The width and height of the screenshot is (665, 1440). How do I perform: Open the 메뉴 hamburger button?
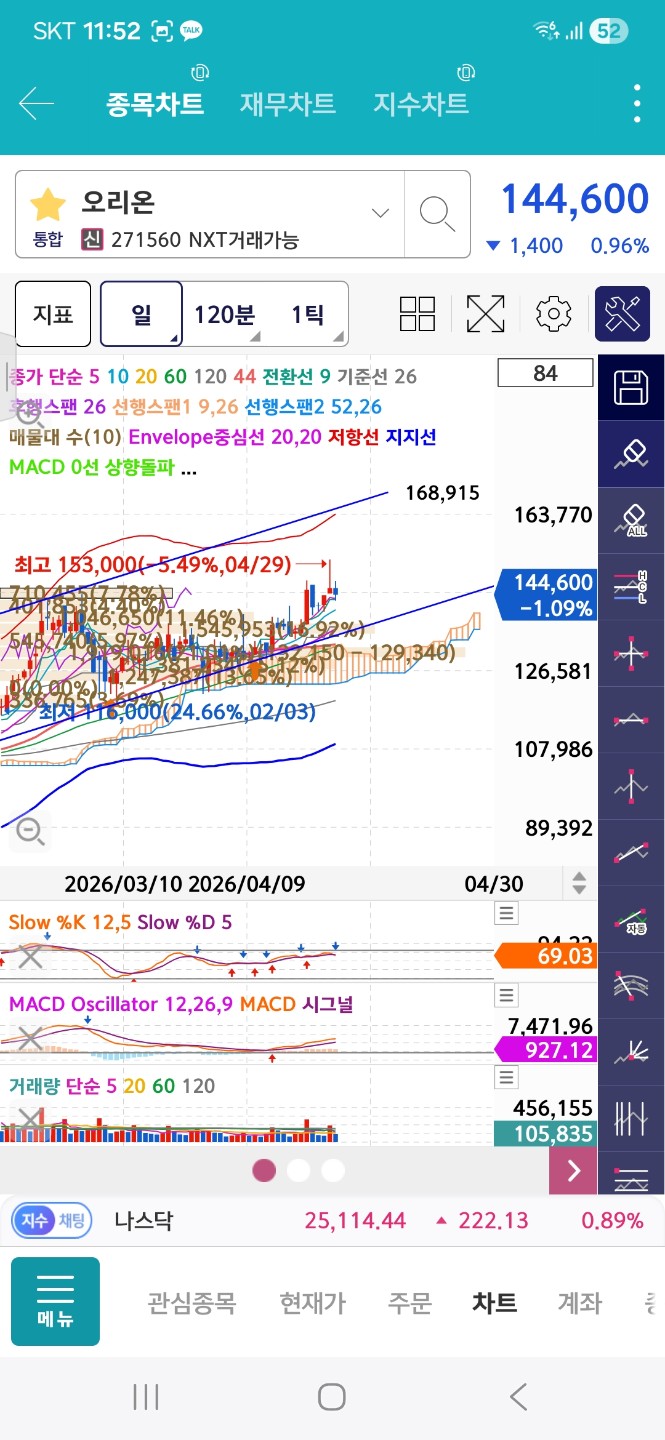55,1301
